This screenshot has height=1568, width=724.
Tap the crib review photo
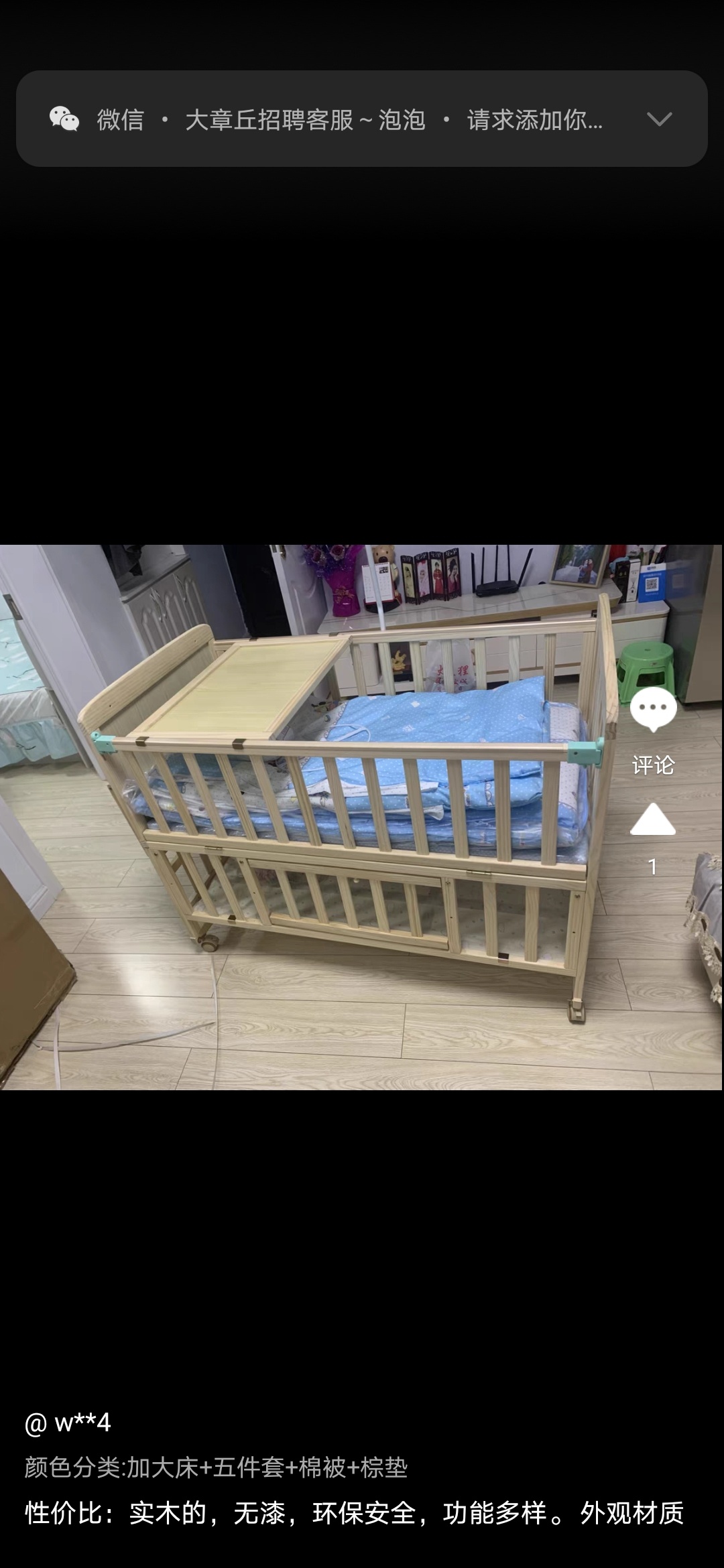pyautogui.click(x=335, y=818)
